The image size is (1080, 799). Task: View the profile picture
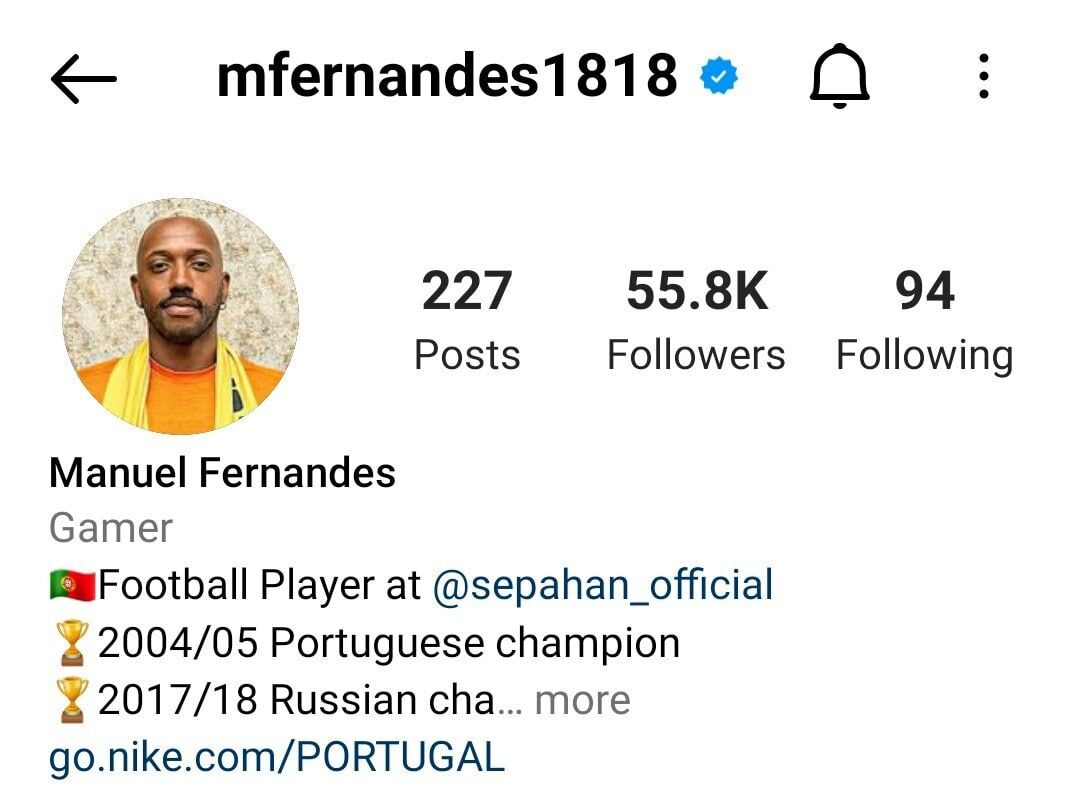tap(180, 316)
